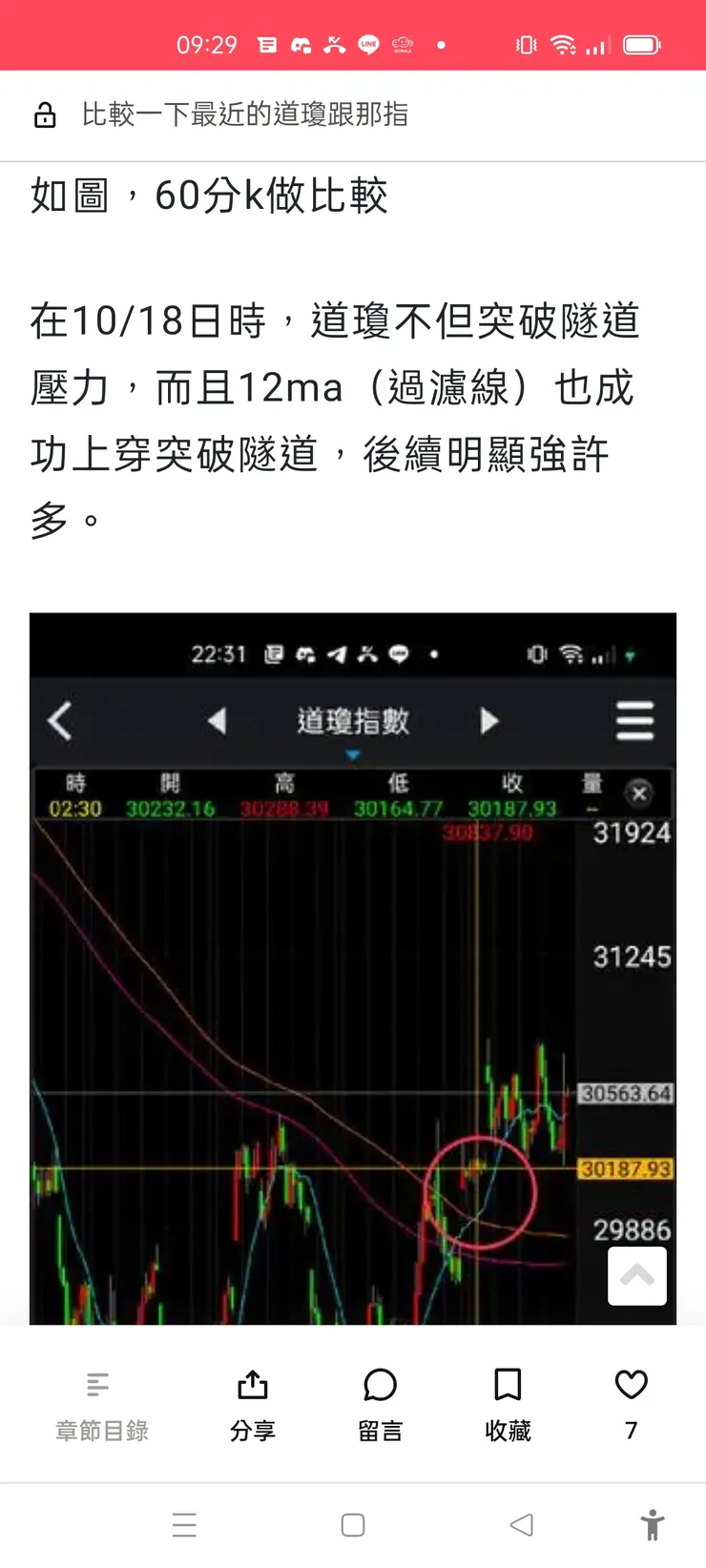Tap the accessibility icon in the navigation bar
Viewport: 706px width, 1568px height.
(x=653, y=1525)
